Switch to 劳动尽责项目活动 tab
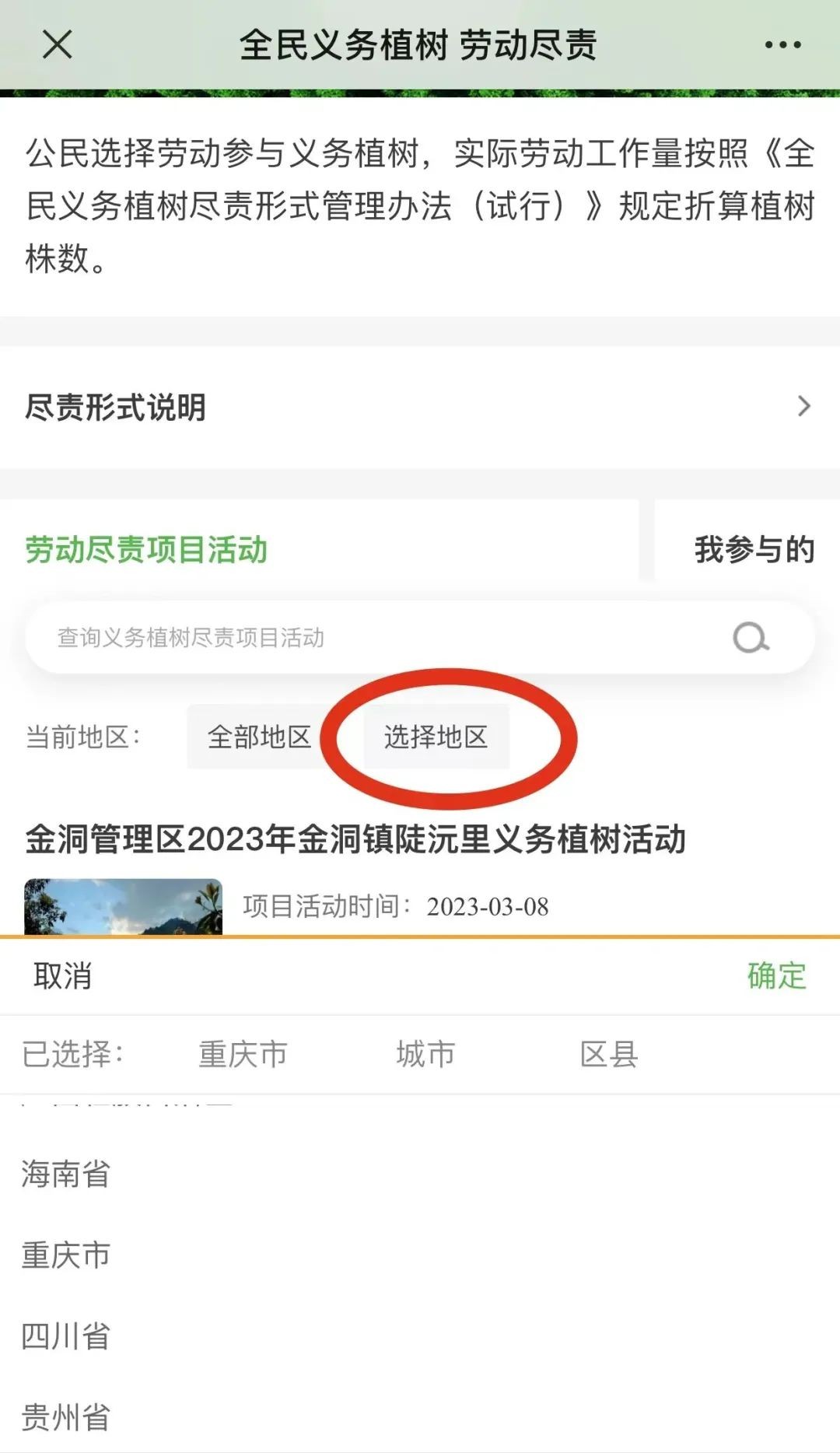The image size is (840, 1453). pyautogui.click(x=146, y=550)
